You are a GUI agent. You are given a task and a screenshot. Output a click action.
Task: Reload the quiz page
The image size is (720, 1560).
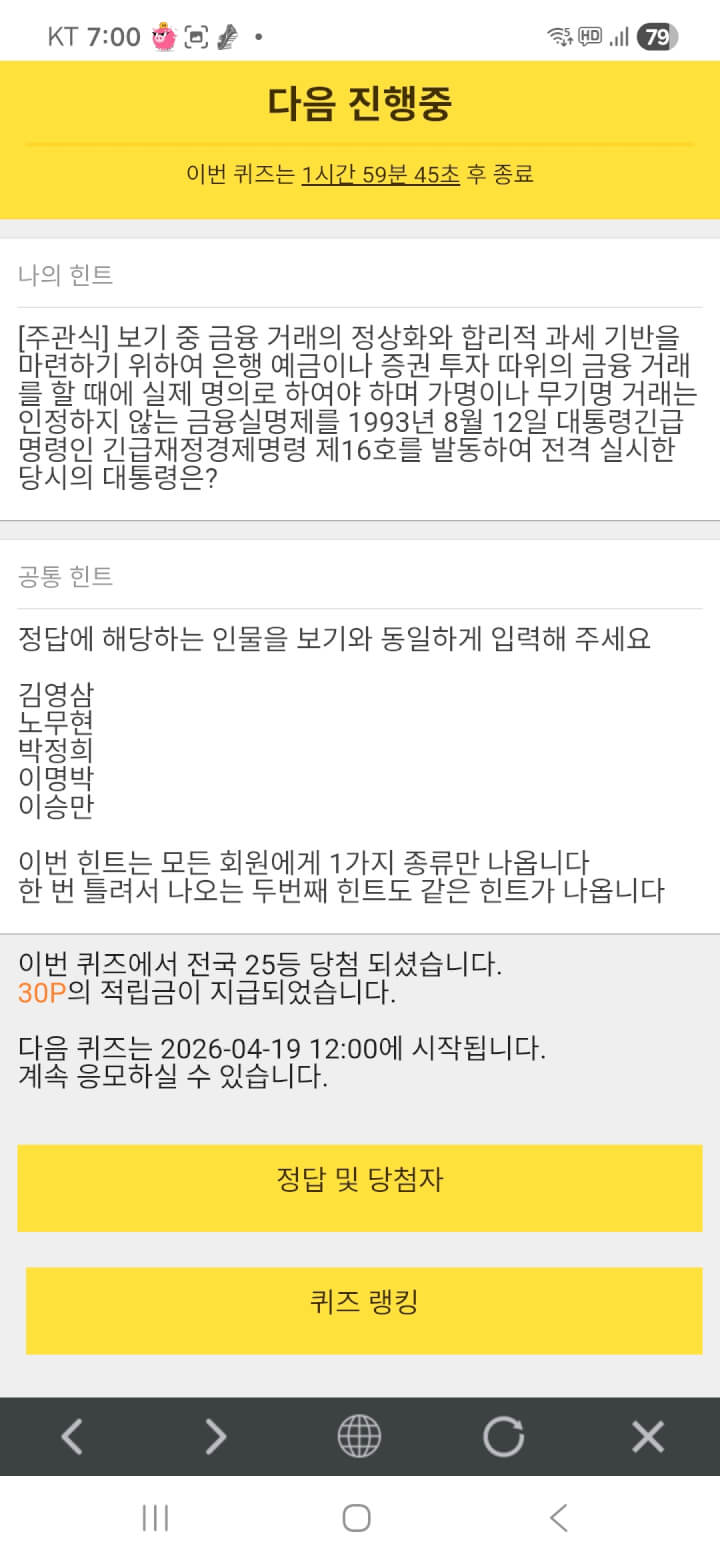pyautogui.click(x=503, y=1437)
